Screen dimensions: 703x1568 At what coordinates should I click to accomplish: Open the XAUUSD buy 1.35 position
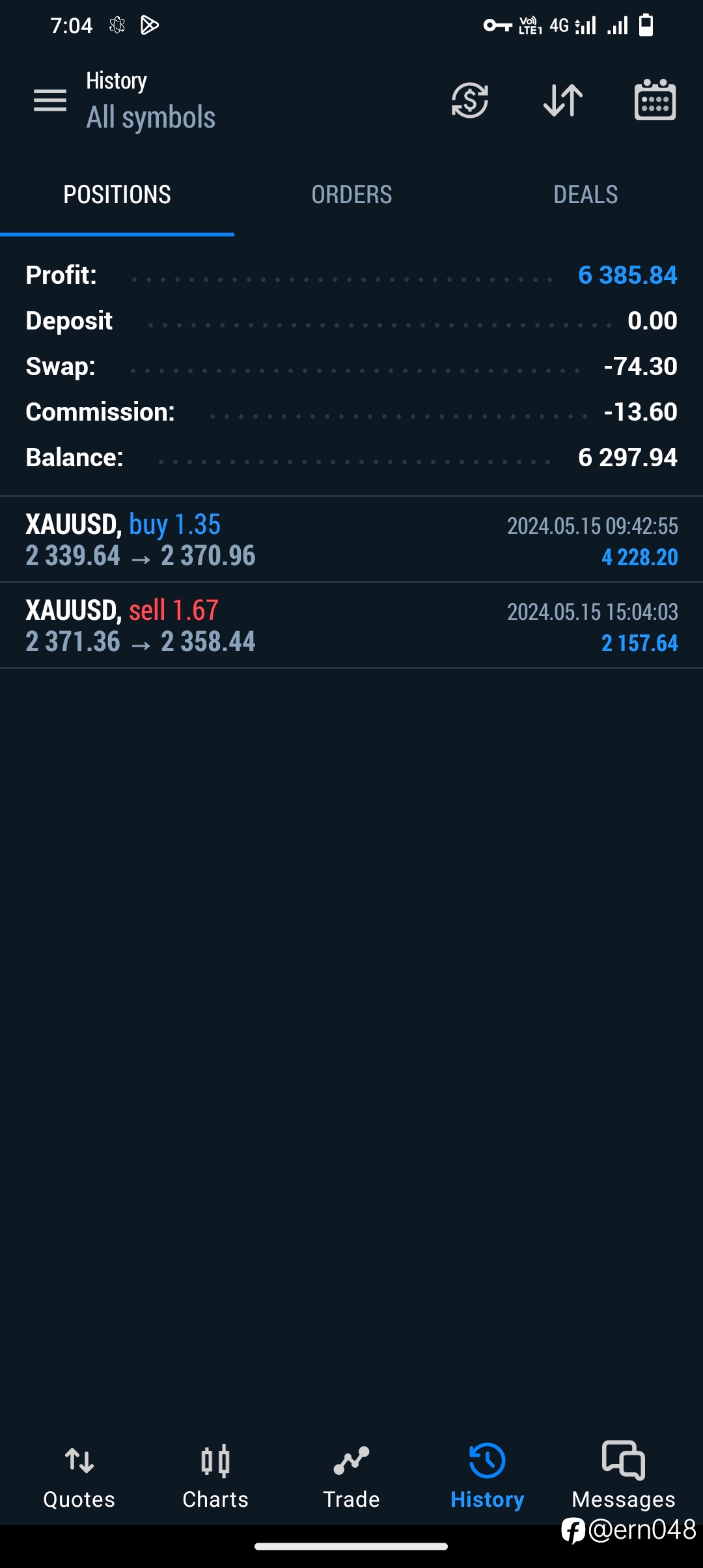(351, 540)
